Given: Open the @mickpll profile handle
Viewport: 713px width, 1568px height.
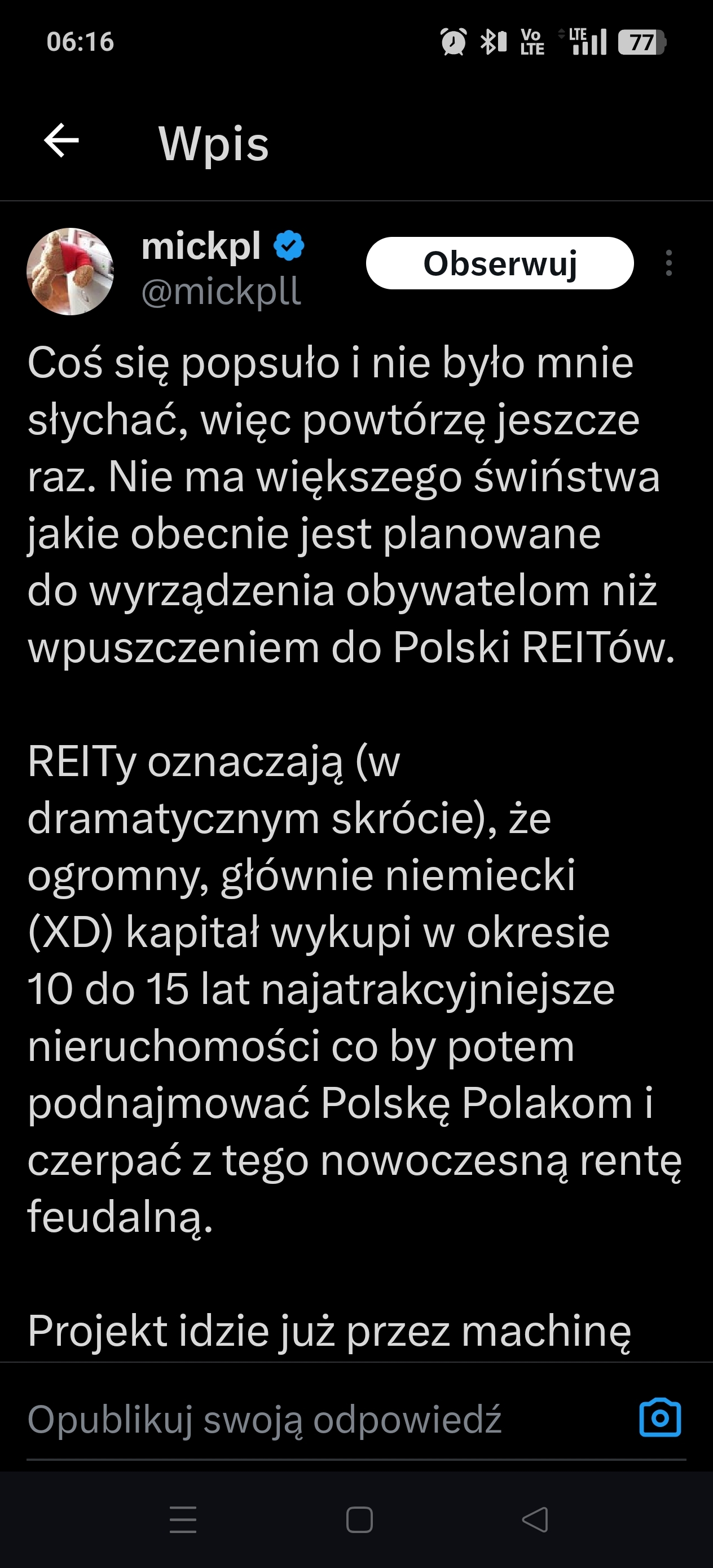Looking at the screenshot, I should tap(221, 292).
